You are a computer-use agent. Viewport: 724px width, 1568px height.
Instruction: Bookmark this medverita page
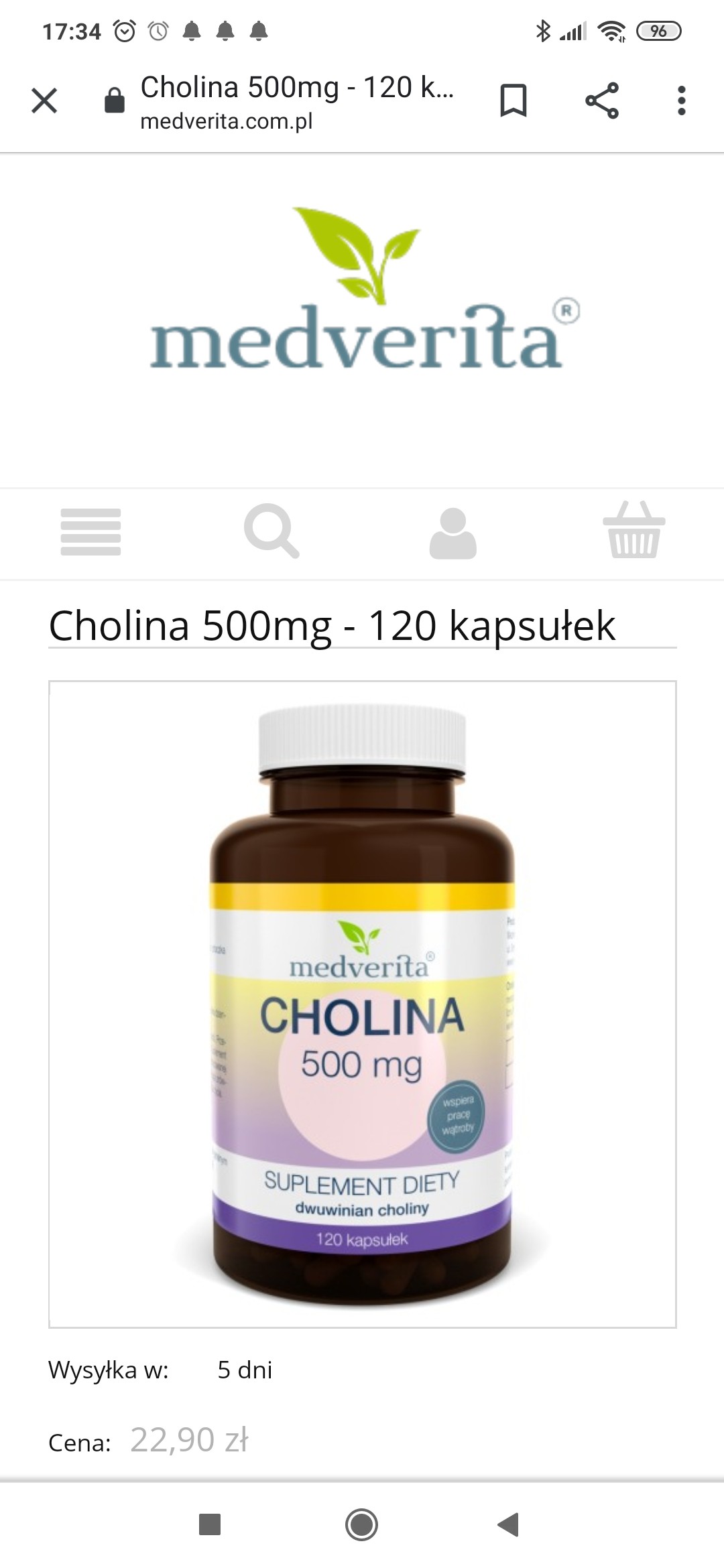(x=513, y=101)
